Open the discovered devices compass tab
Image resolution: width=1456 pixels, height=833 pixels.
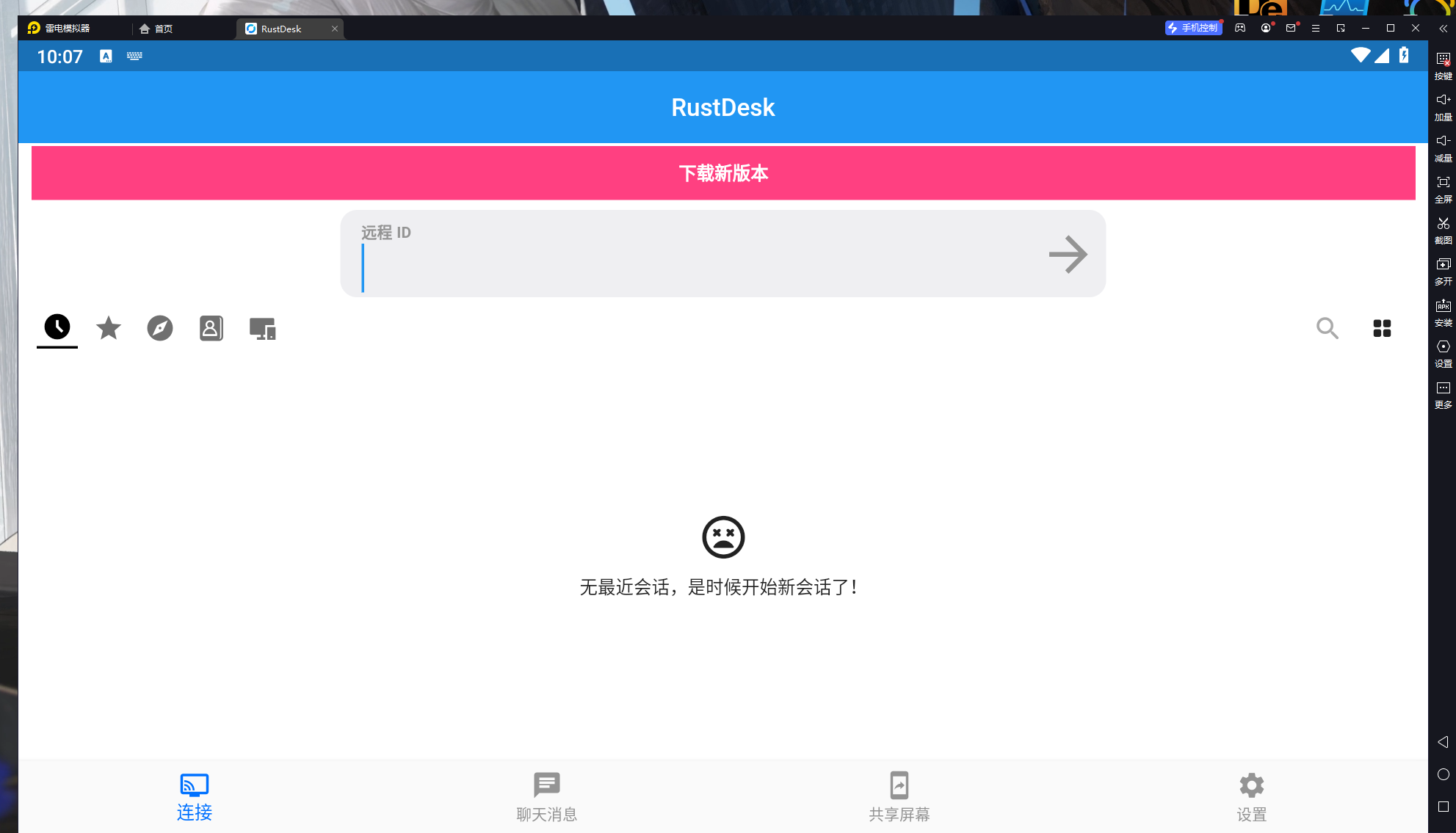point(160,328)
